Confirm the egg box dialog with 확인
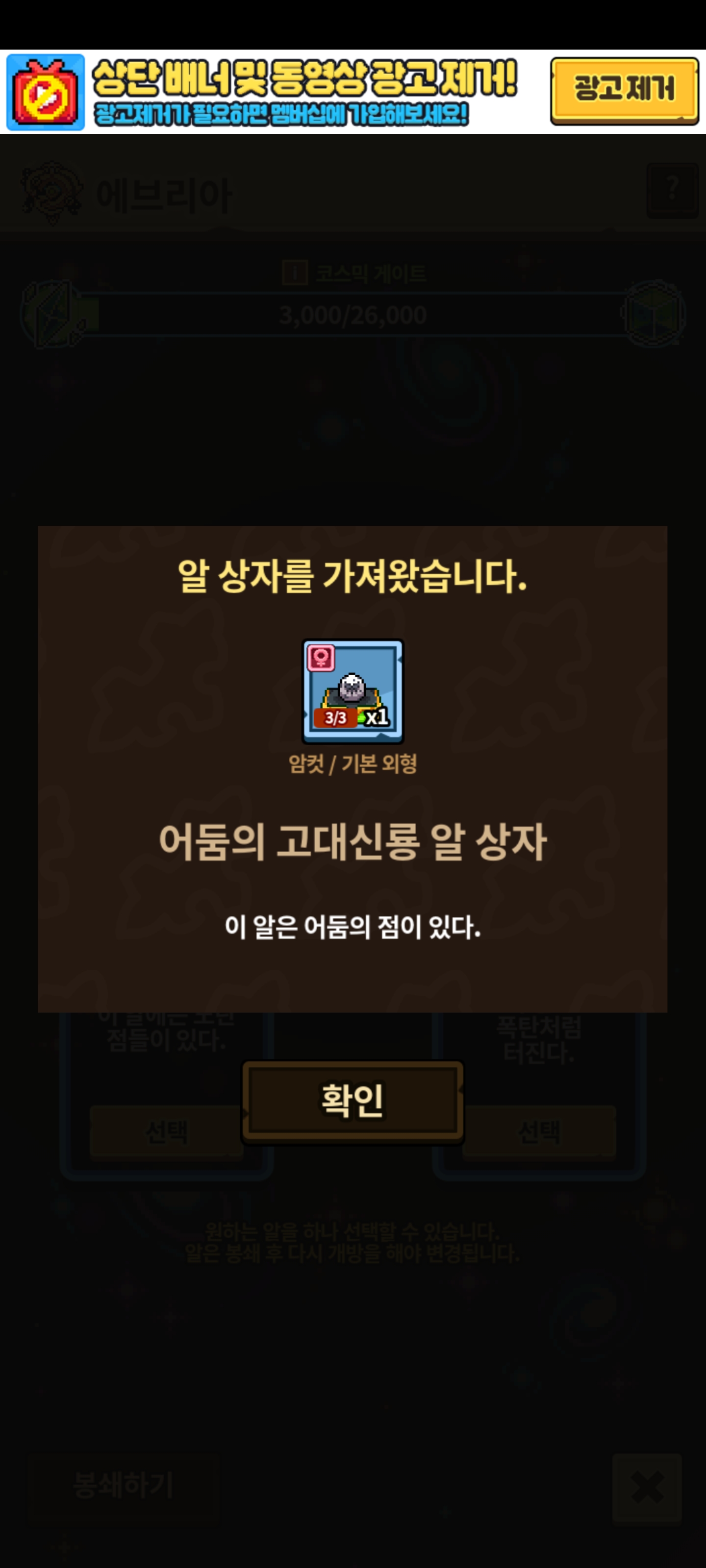This screenshot has height=1568, width=706. pos(353,1101)
